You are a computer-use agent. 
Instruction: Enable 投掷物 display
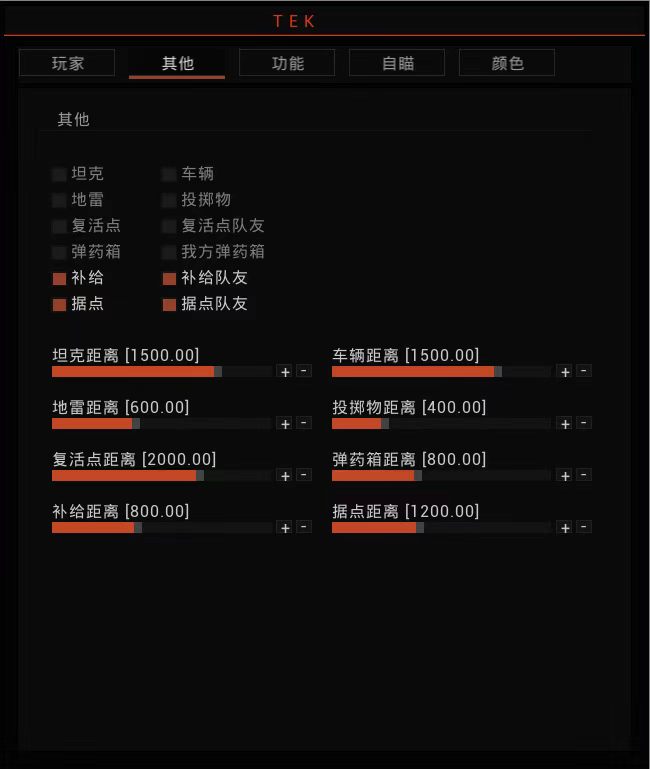(x=169, y=200)
